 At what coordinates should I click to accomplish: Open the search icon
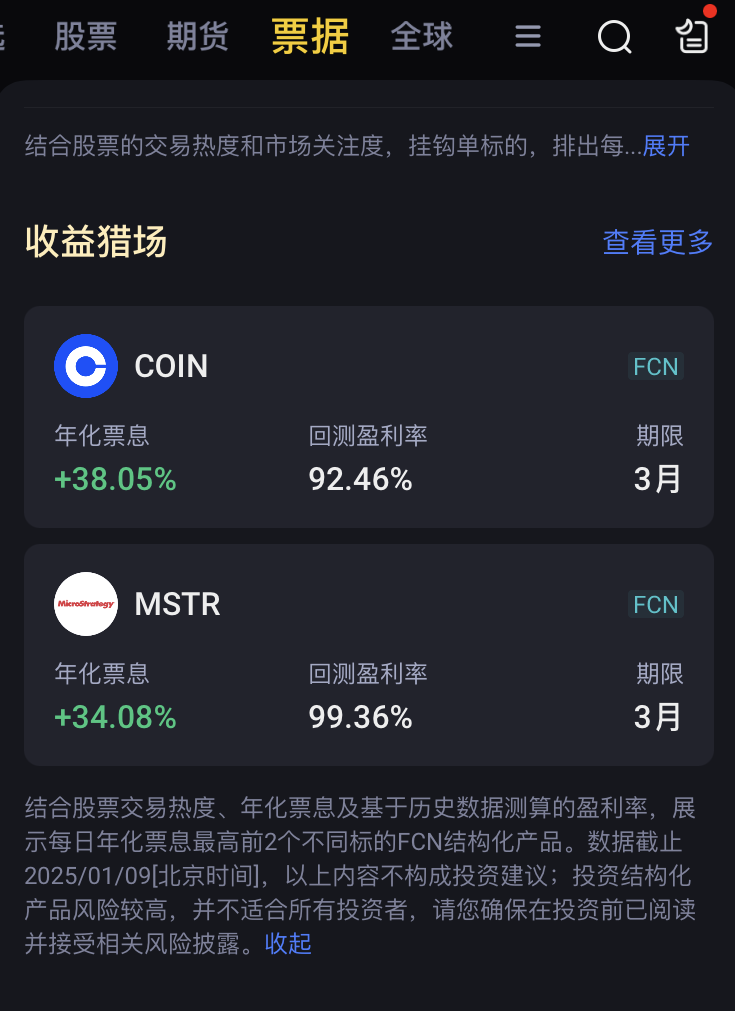[x=614, y=37]
